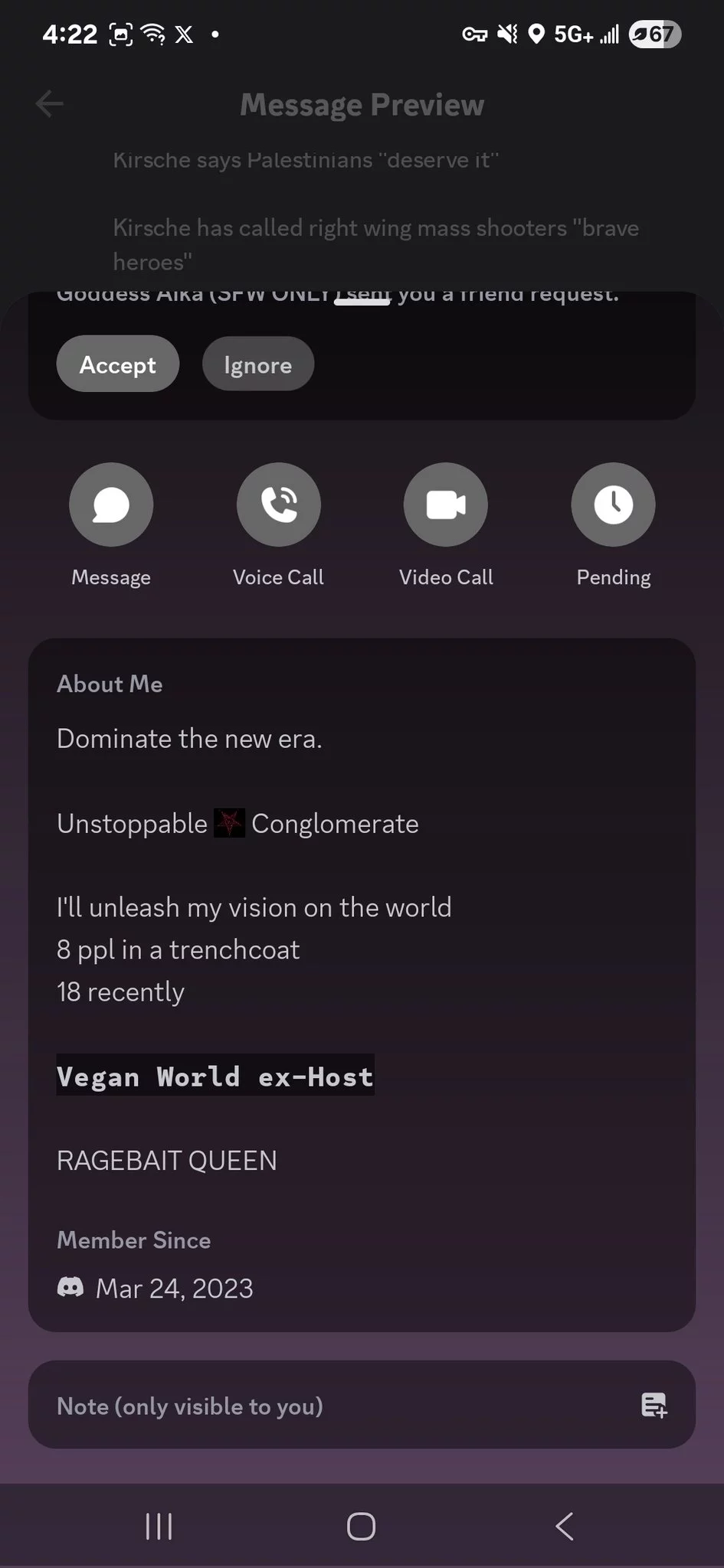The width and height of the screenshot is (724, 1568).
Task: Tap the Pending request button
Action: coord(614,505)
